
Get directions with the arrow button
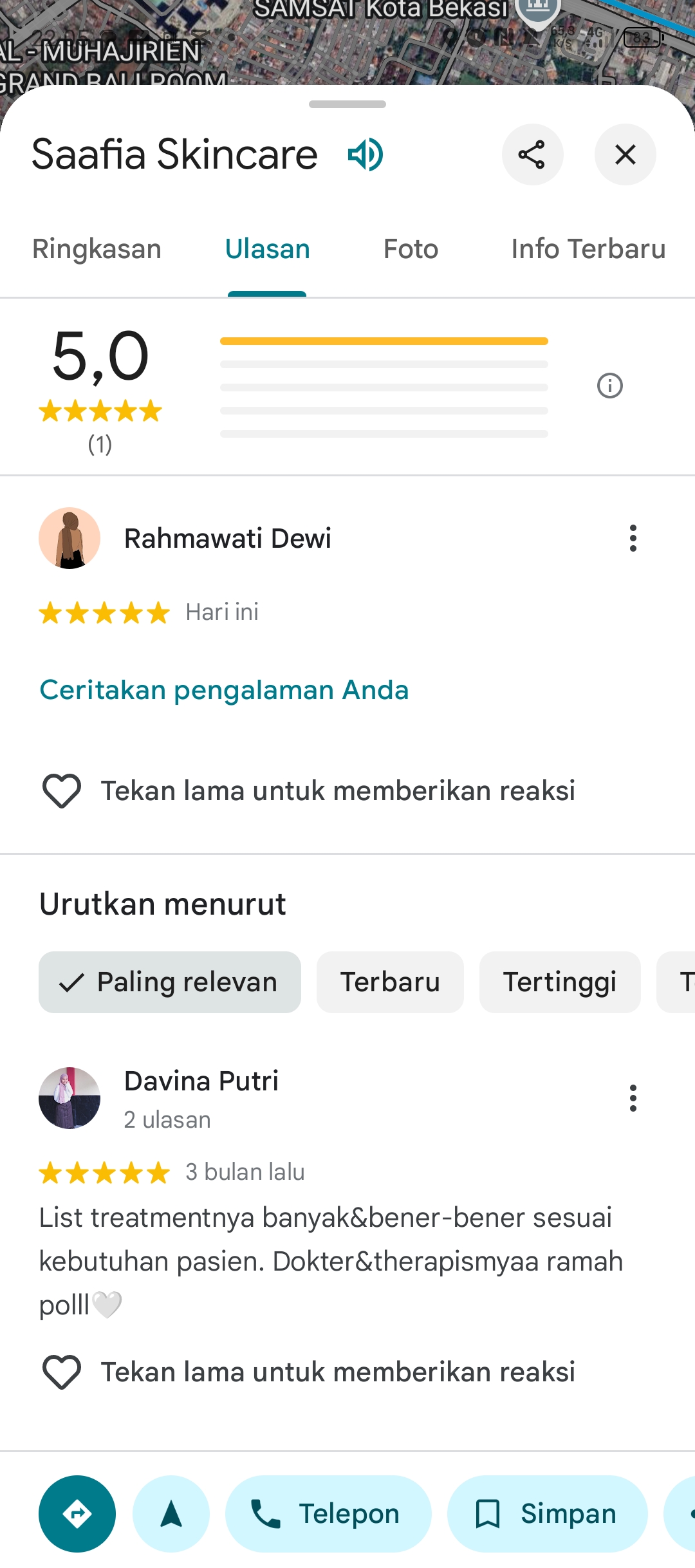[x=77, y=1514]
